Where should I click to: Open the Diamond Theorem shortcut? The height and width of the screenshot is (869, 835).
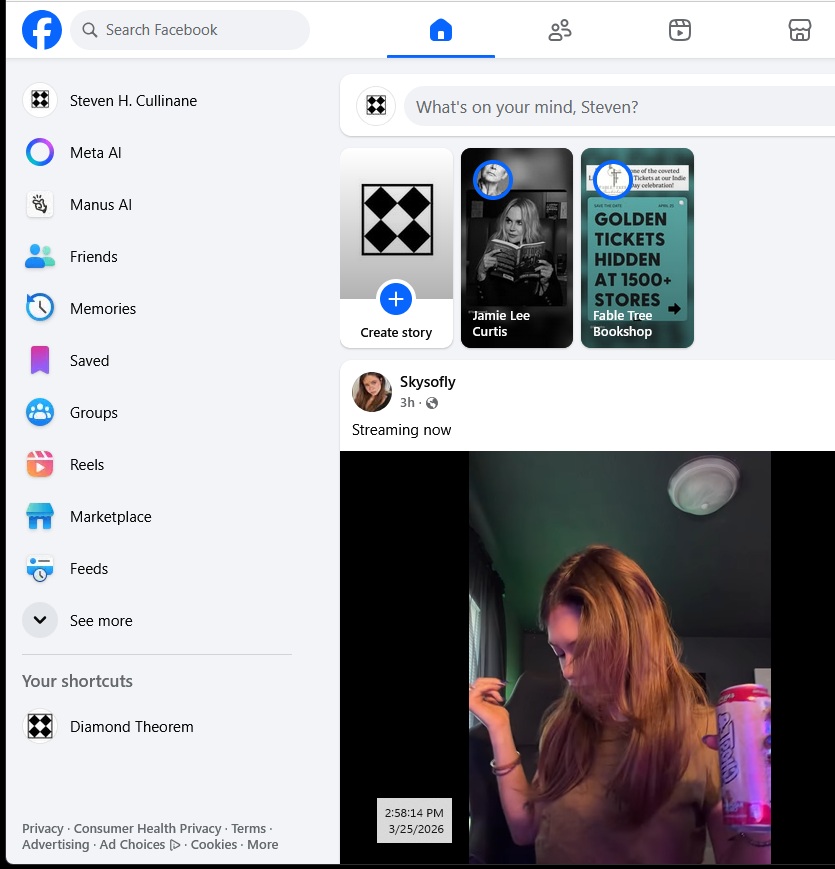pos(131,727)
